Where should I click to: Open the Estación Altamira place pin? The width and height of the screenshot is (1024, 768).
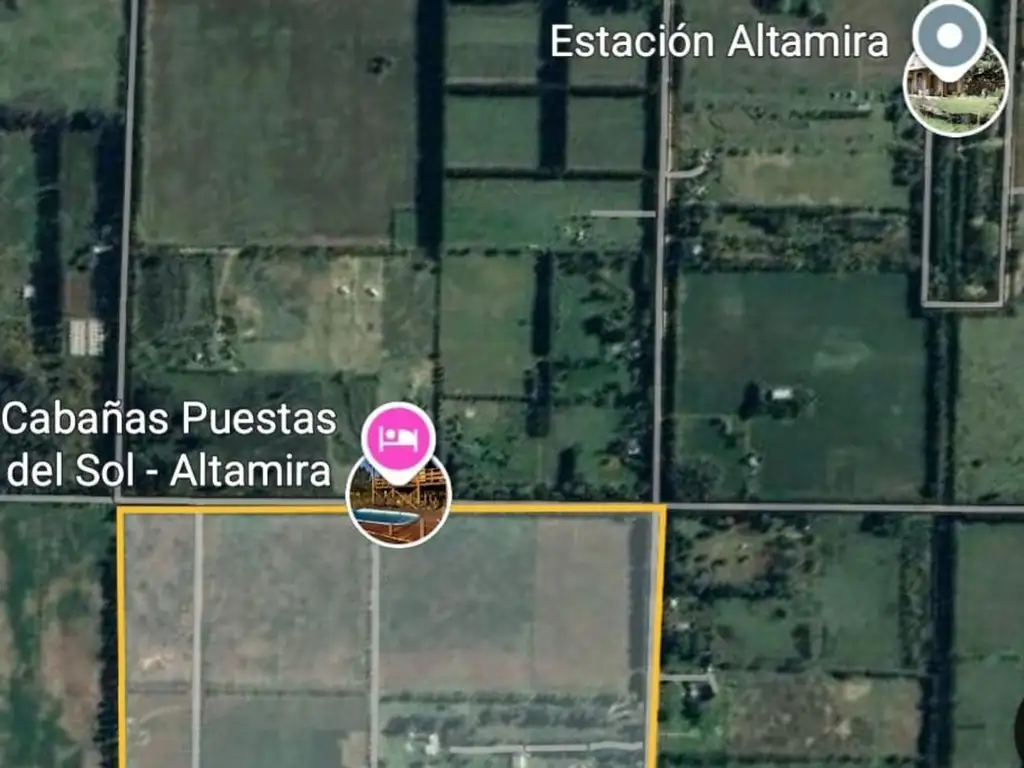pyautogui.click(x=949, y=38)
